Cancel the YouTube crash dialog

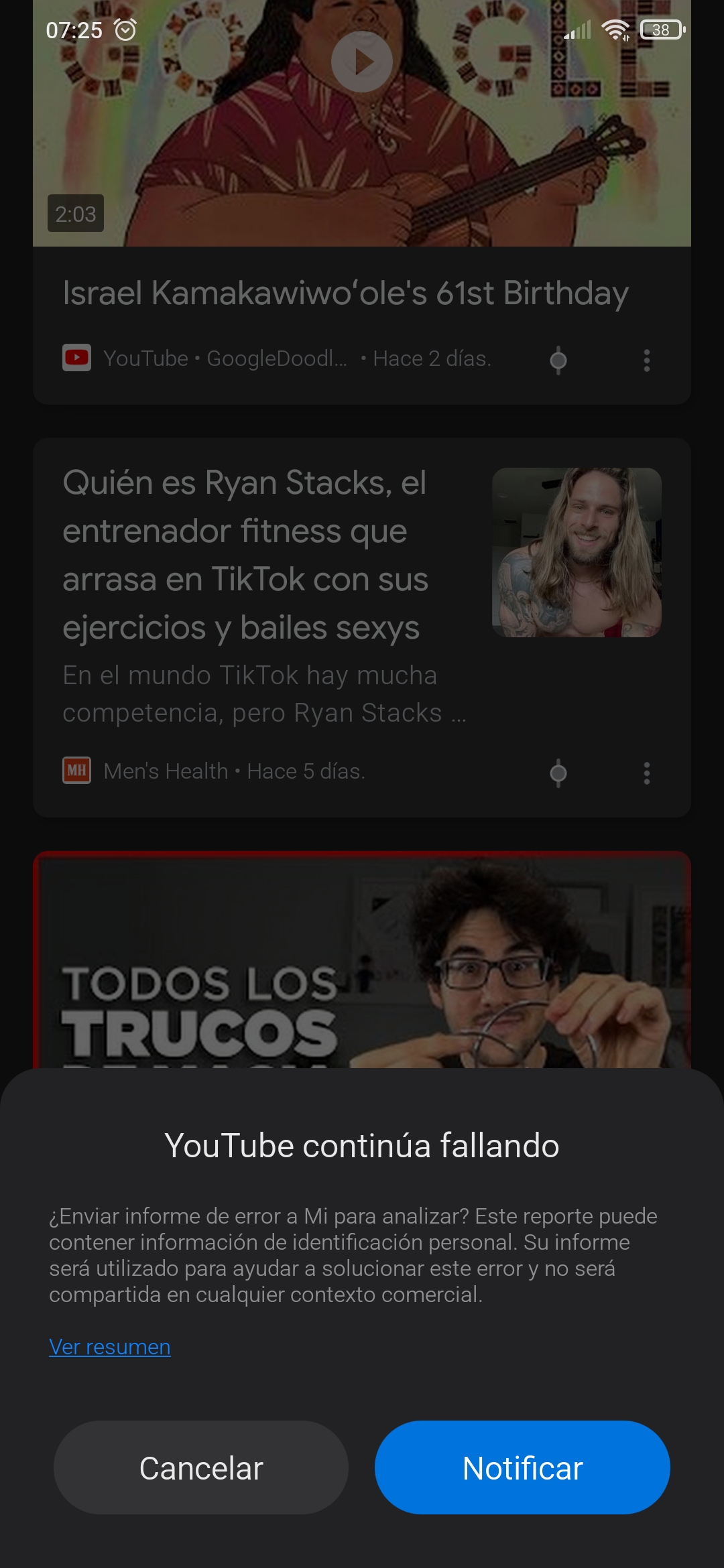[x=201, y=1467]
